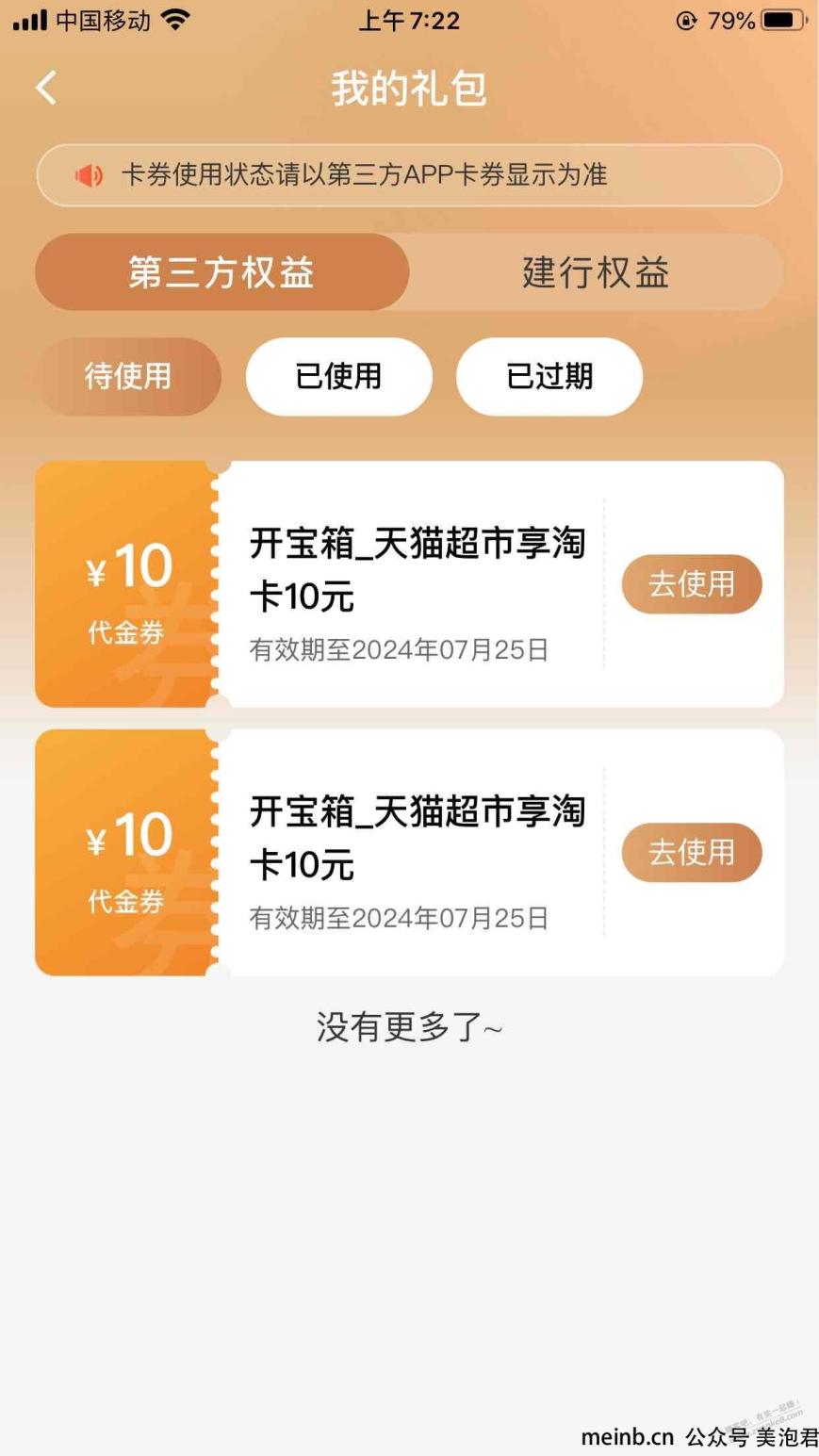Switch to the 建行权益 tab
Screen dimensions: 819x1456
click(596, 272)
